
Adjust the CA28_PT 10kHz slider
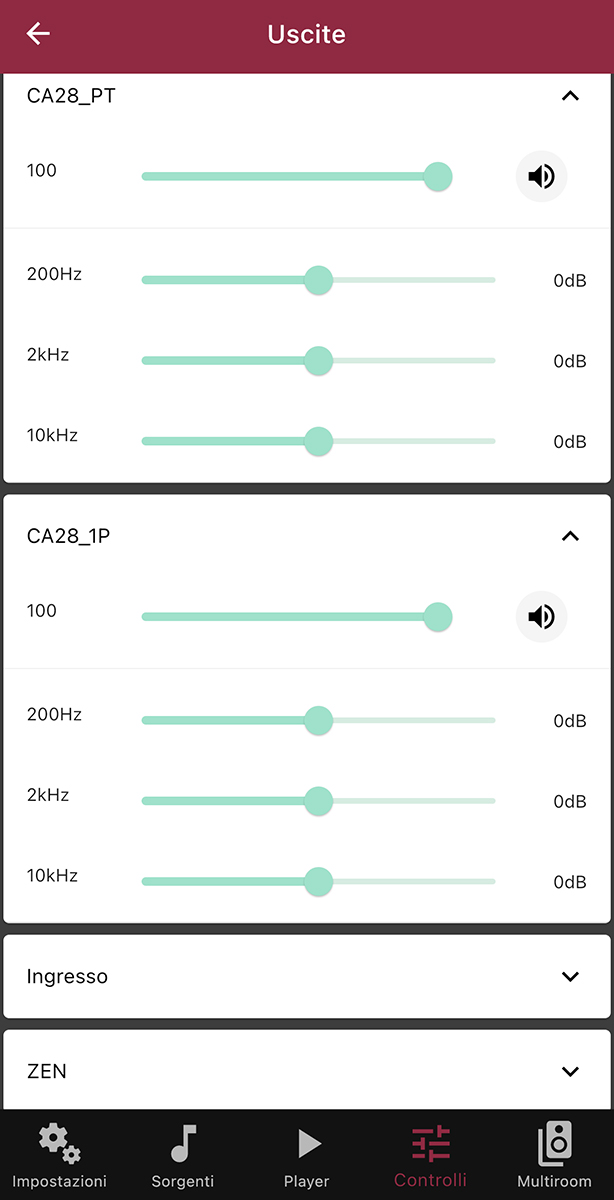[x=318, y=441]
